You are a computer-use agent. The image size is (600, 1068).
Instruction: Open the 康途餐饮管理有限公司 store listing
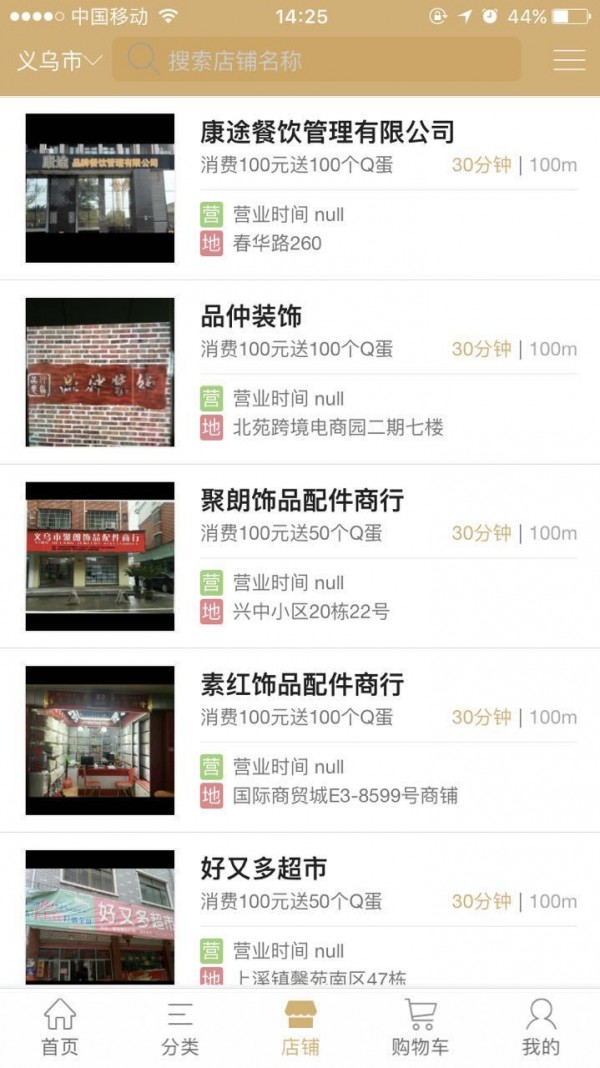327,132
